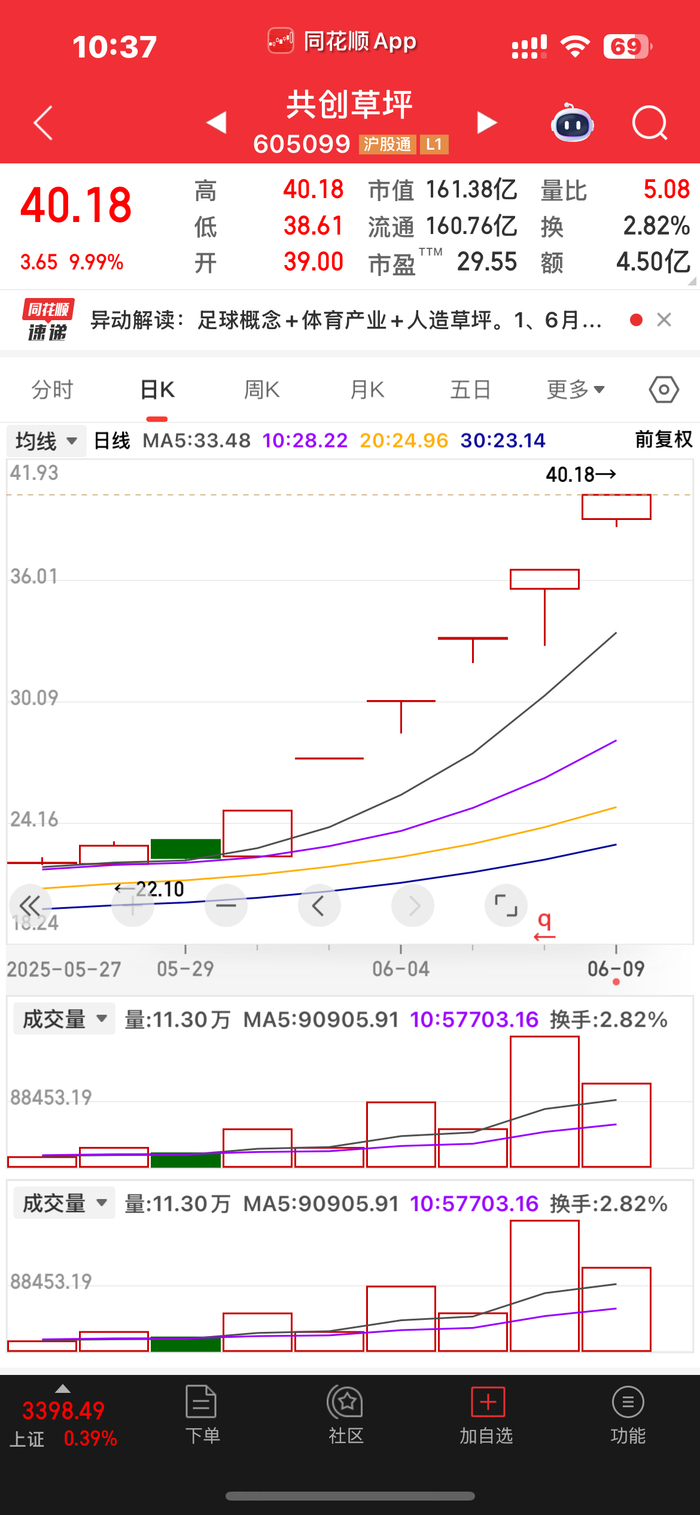The height and width of the screenshot is (1515, 700).
Task: Go back to the previous page
Action: tap(43, 123)
